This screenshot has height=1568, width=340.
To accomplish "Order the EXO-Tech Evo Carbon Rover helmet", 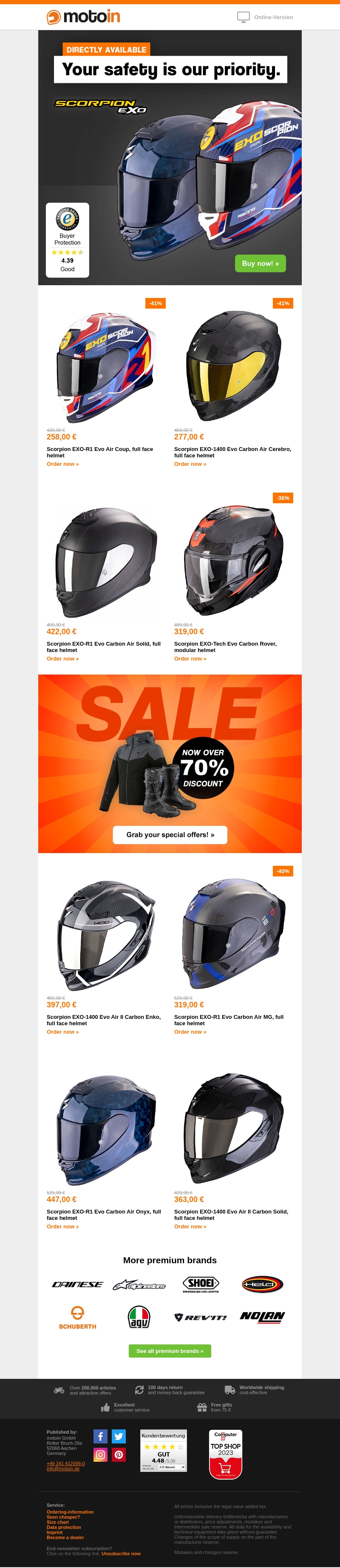I will (190, 658).
